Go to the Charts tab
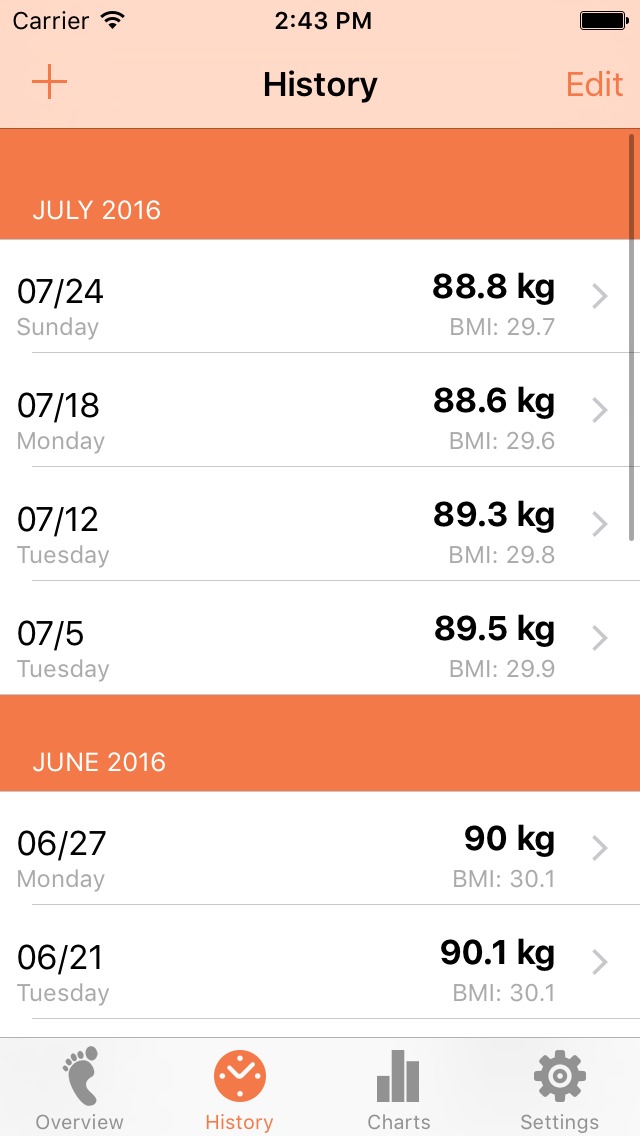 coord(399,1088)
